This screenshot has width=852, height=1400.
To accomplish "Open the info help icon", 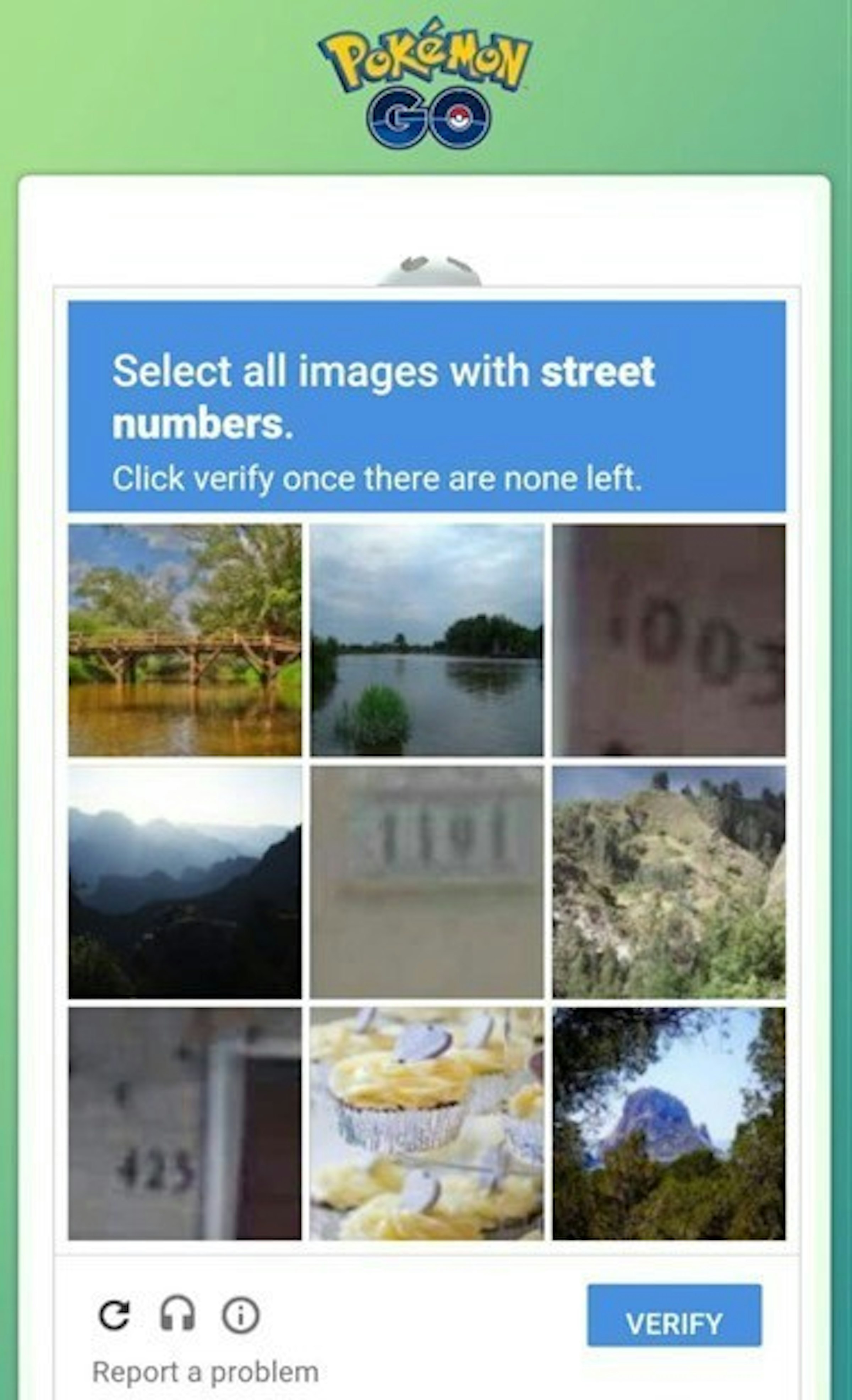I will pos(241,1315).
